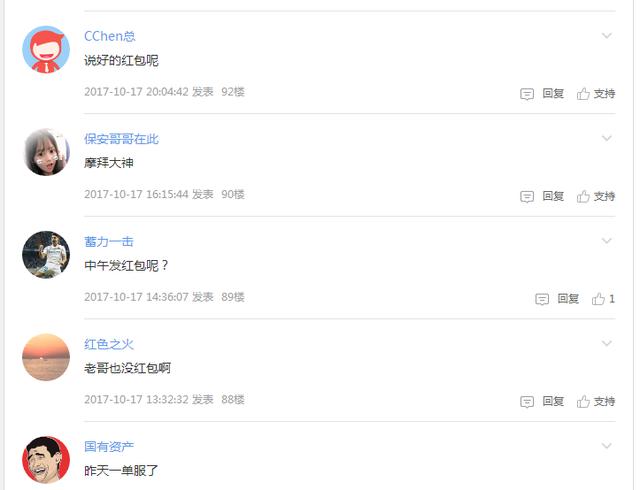Upvote 蓄力一击's comment with 1 like
640x490 pixels.
coord(603,299)
